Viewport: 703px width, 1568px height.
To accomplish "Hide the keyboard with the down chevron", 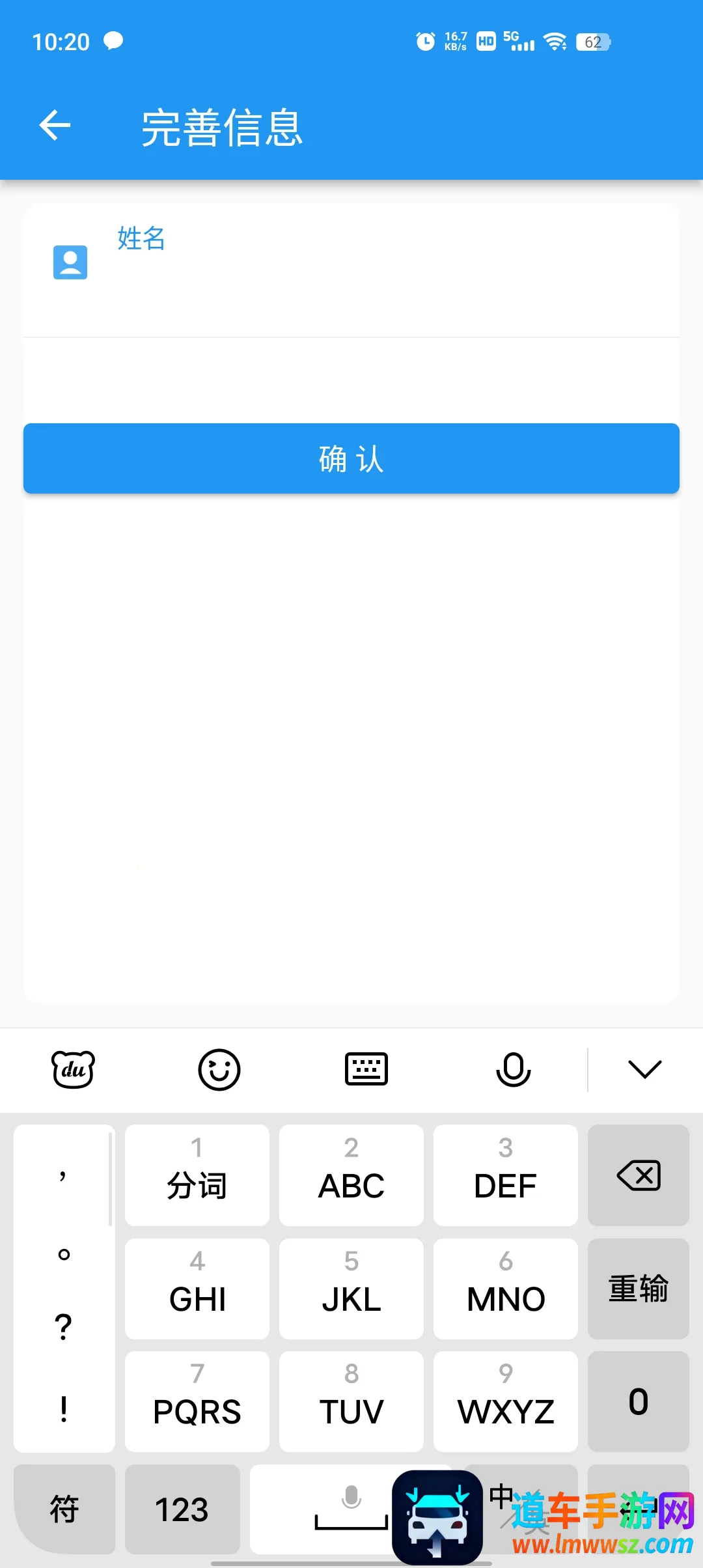I will click(x=644, y=1069).
